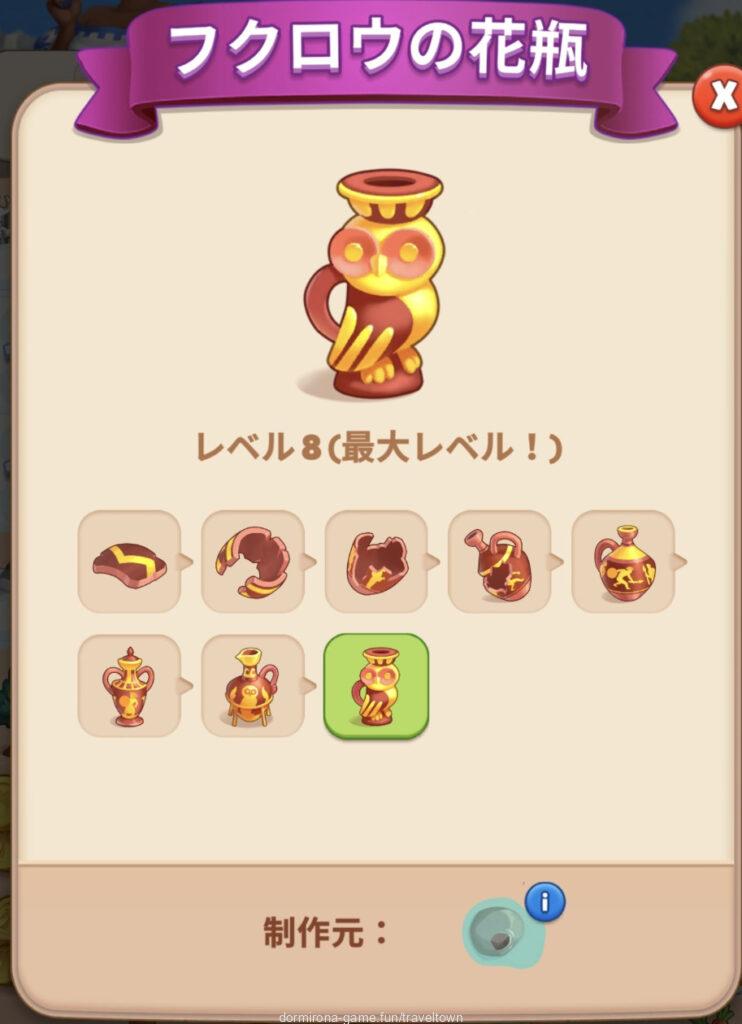
Task: Select the level 3 broken bowl tile
Action: pyautogui.click(x=376, y=562)
